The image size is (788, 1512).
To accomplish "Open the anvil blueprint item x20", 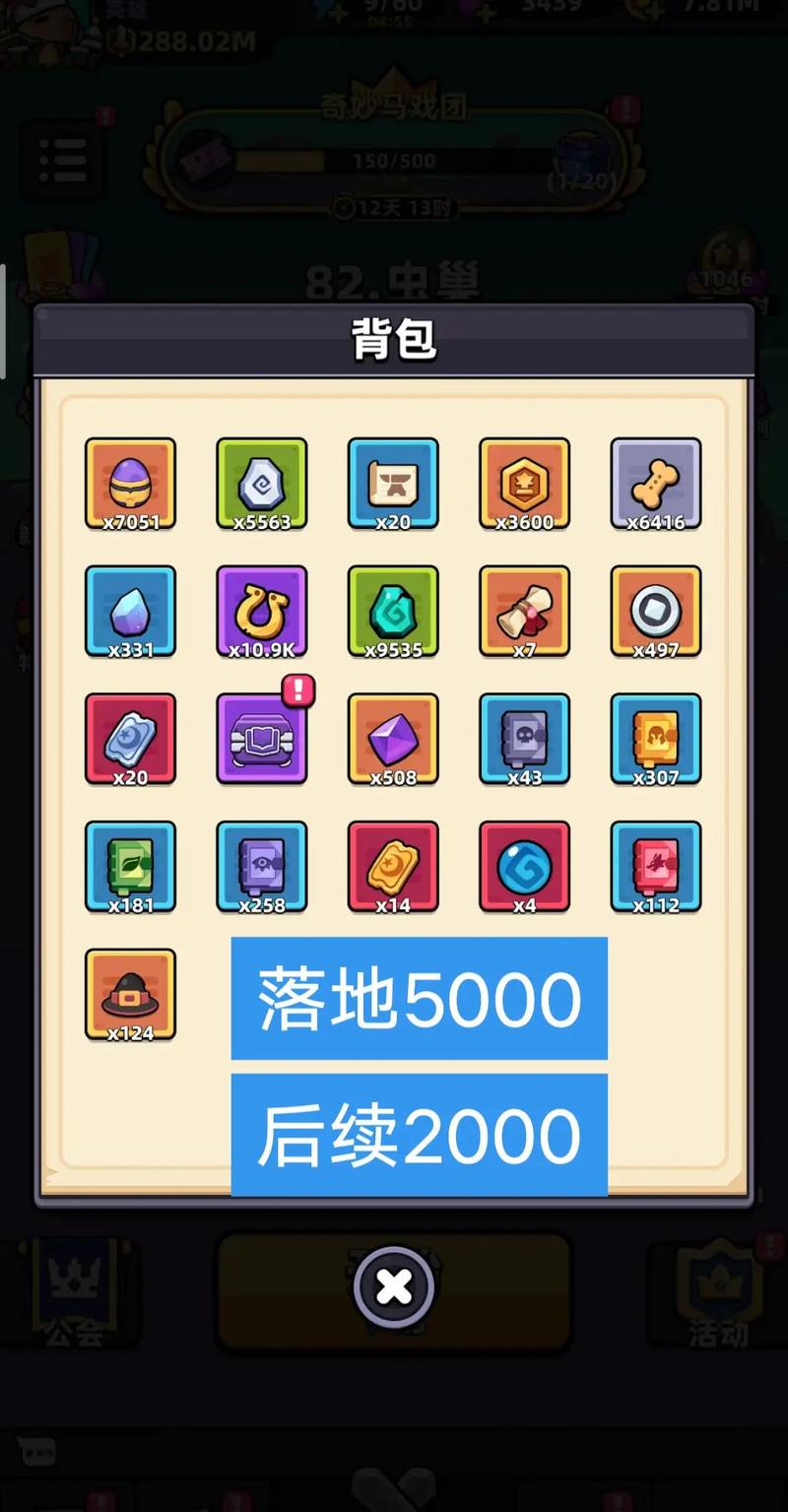I will click(x=393, y=485).
